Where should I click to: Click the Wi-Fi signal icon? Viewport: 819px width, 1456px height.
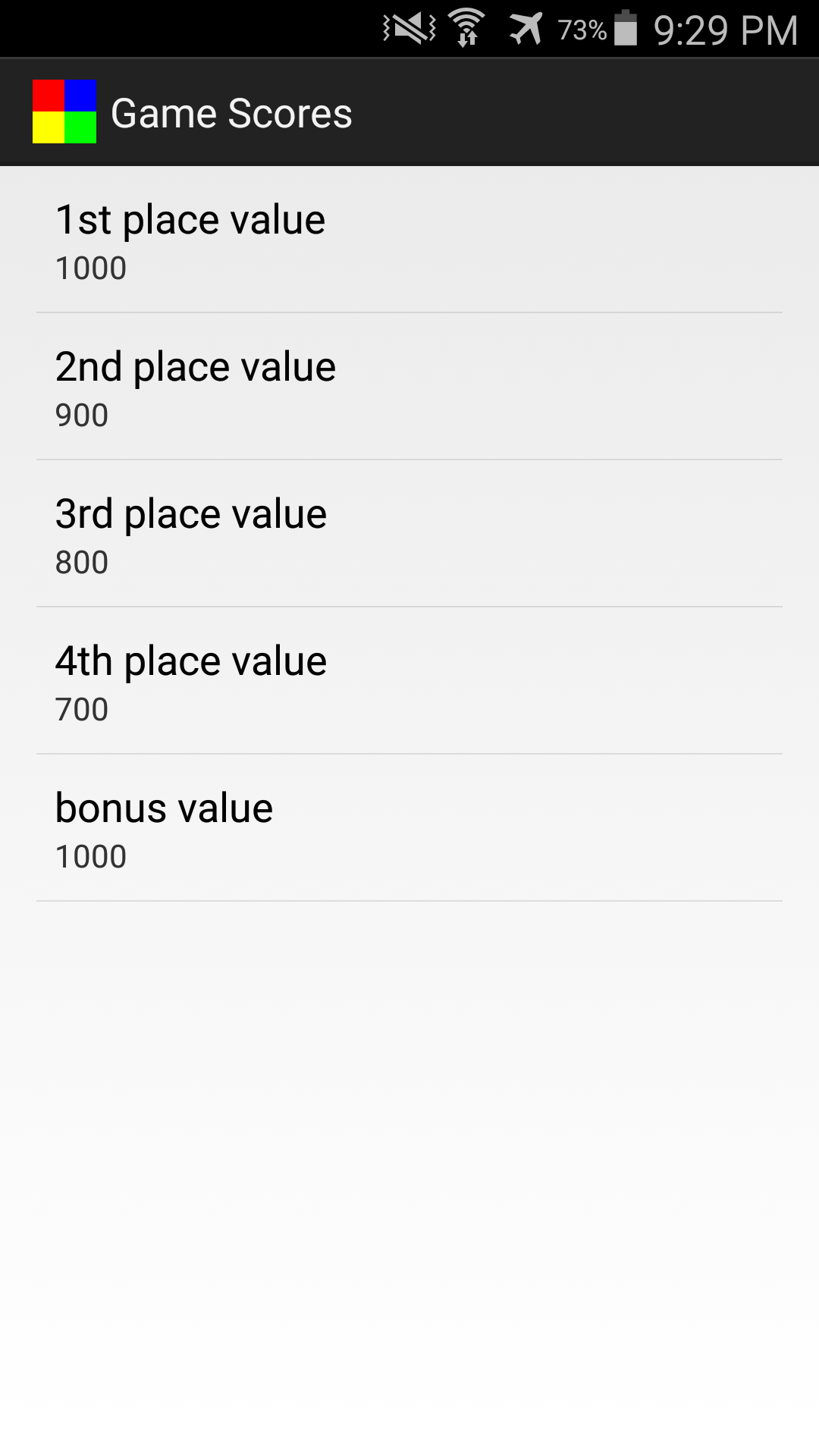click(466, 29)
